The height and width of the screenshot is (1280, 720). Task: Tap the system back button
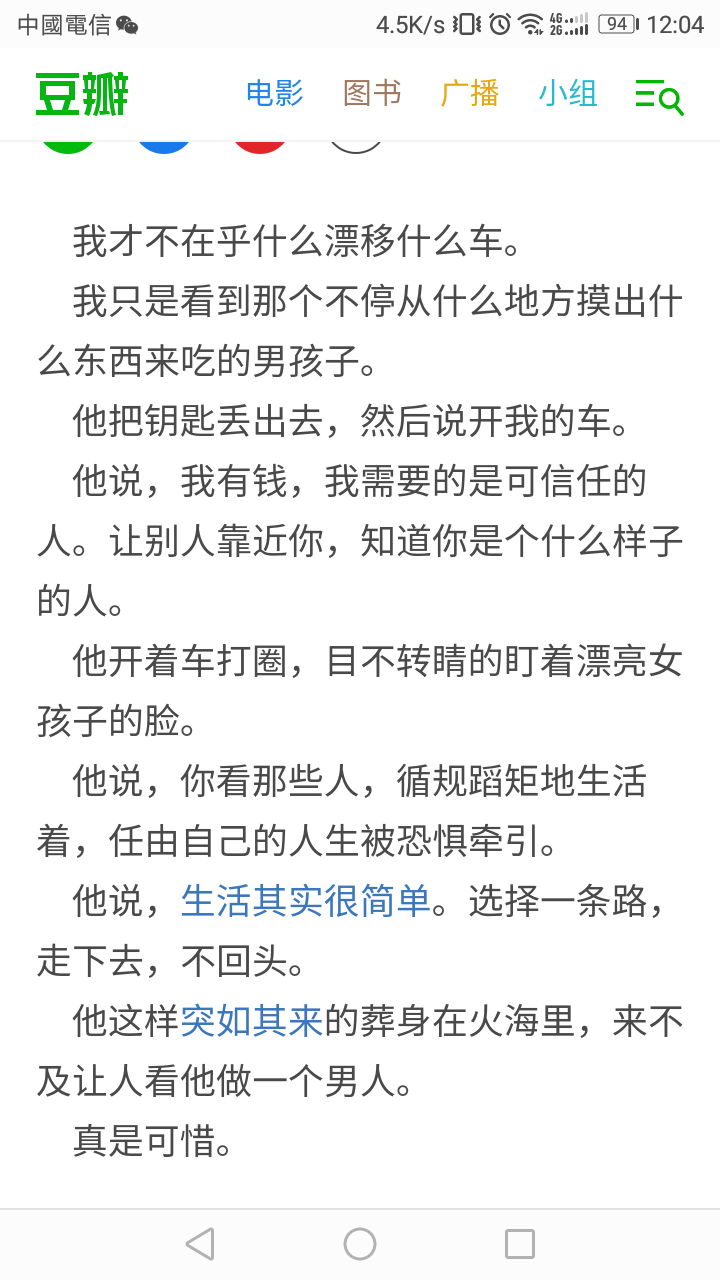coord(200,1244)
